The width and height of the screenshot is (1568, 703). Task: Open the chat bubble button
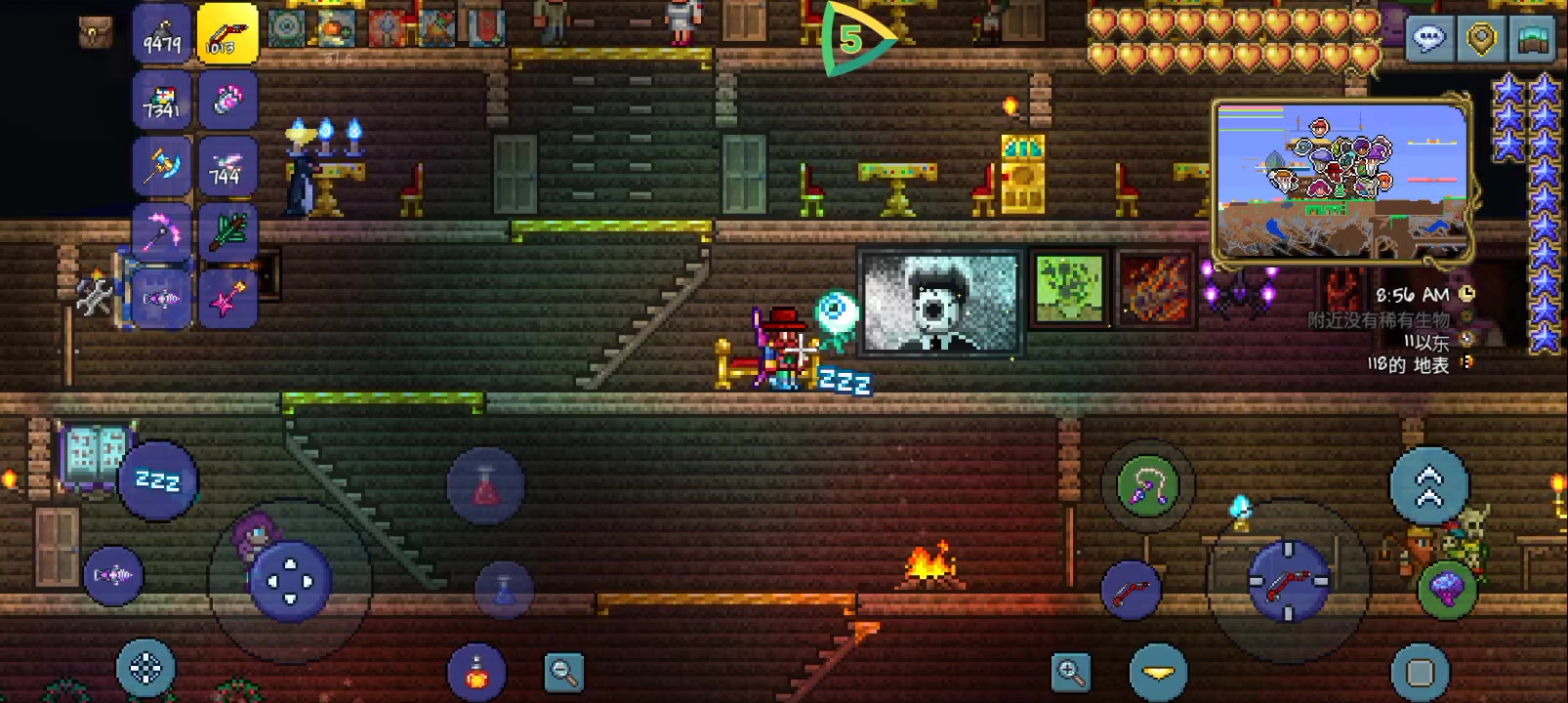[x=1428, y=40]
